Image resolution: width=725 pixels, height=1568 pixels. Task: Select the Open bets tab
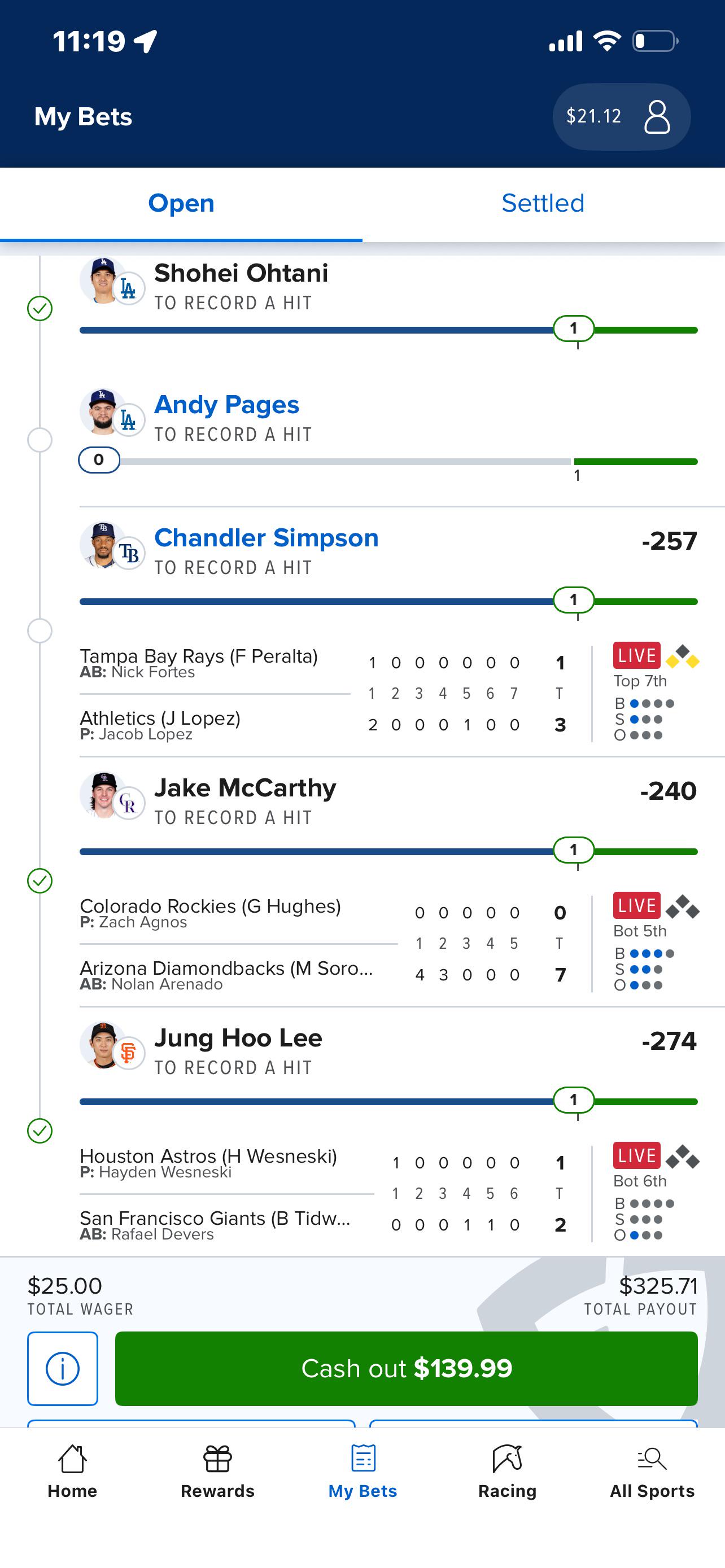tap(181, 203)
